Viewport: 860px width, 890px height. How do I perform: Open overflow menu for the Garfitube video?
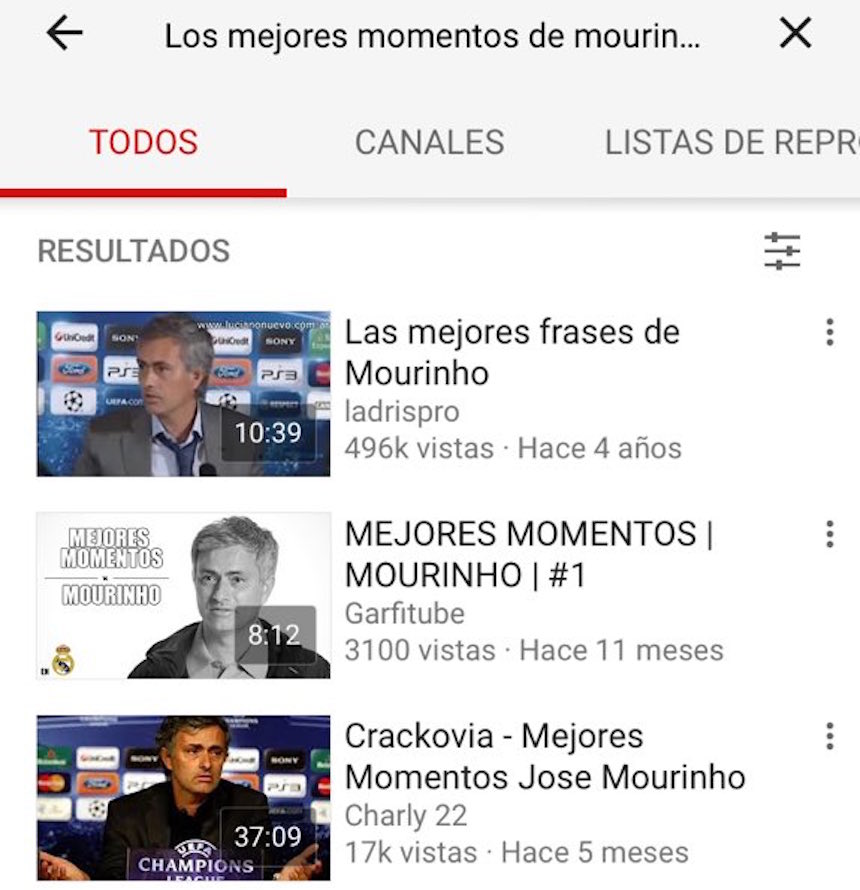829,534
